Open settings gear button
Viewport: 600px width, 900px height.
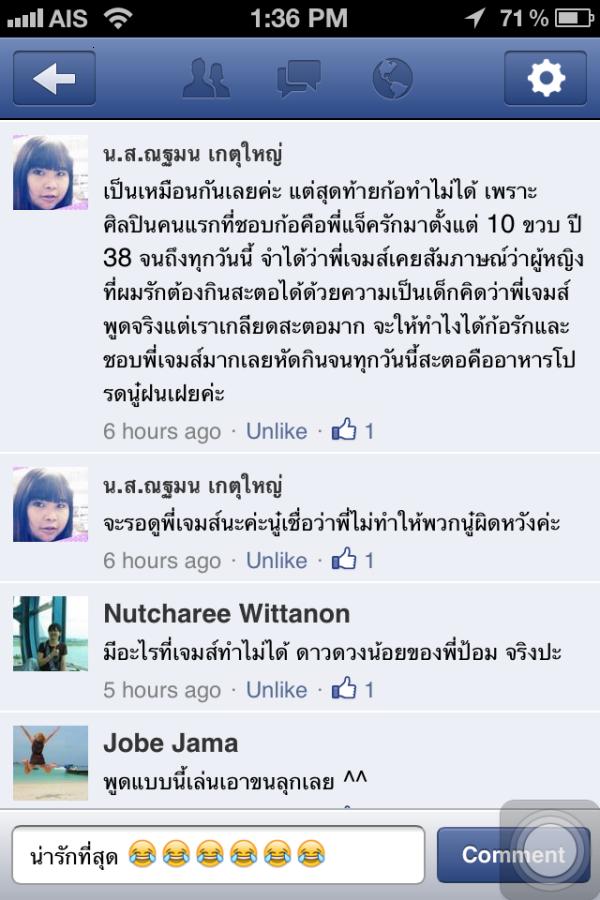pyautogui.click(x=545, y=79)
